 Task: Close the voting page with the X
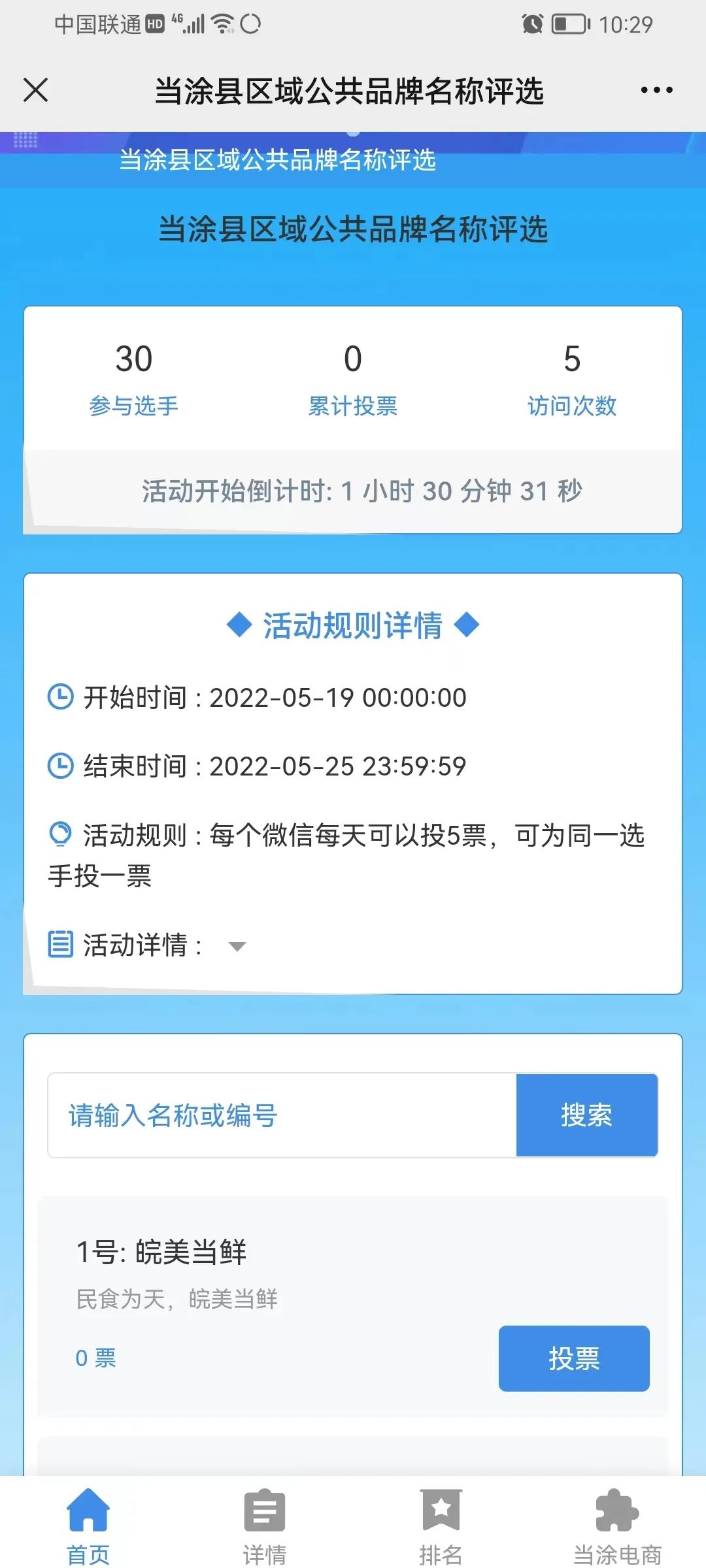point(35,90)
